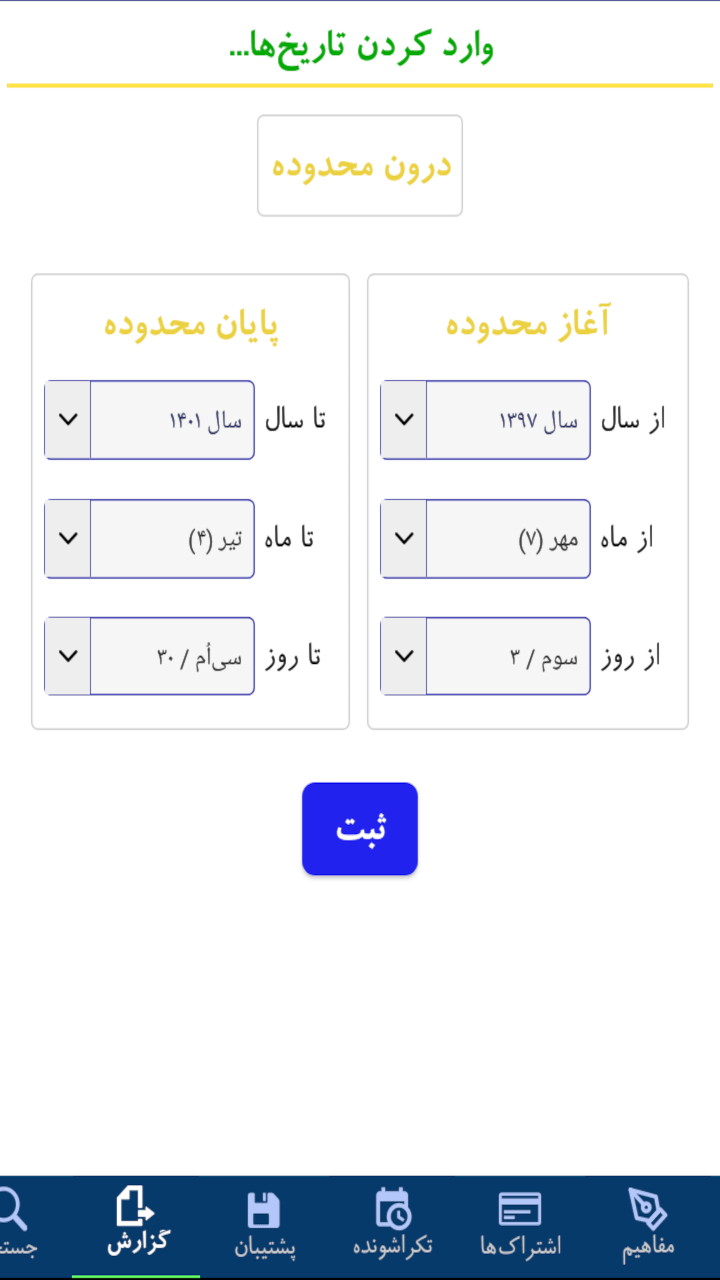720x1280 pixels.
Task: Expand the از سال year dropdown showing ۱۳۹۷
Action: pos(402,420)
